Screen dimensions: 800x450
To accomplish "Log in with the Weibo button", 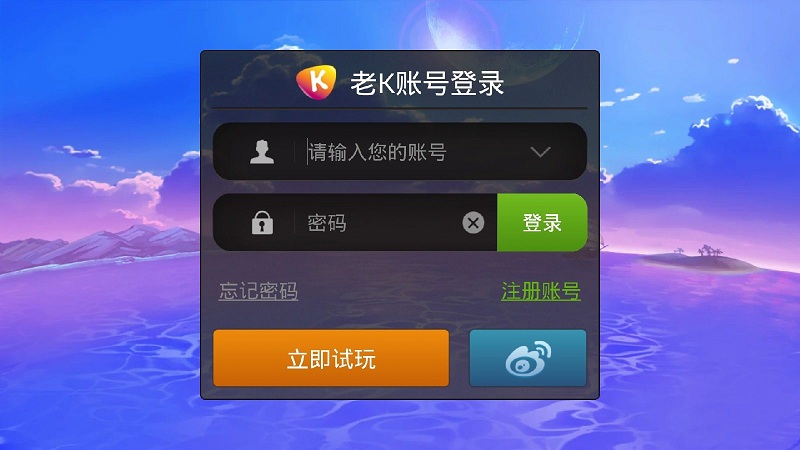I will [527, 358].
